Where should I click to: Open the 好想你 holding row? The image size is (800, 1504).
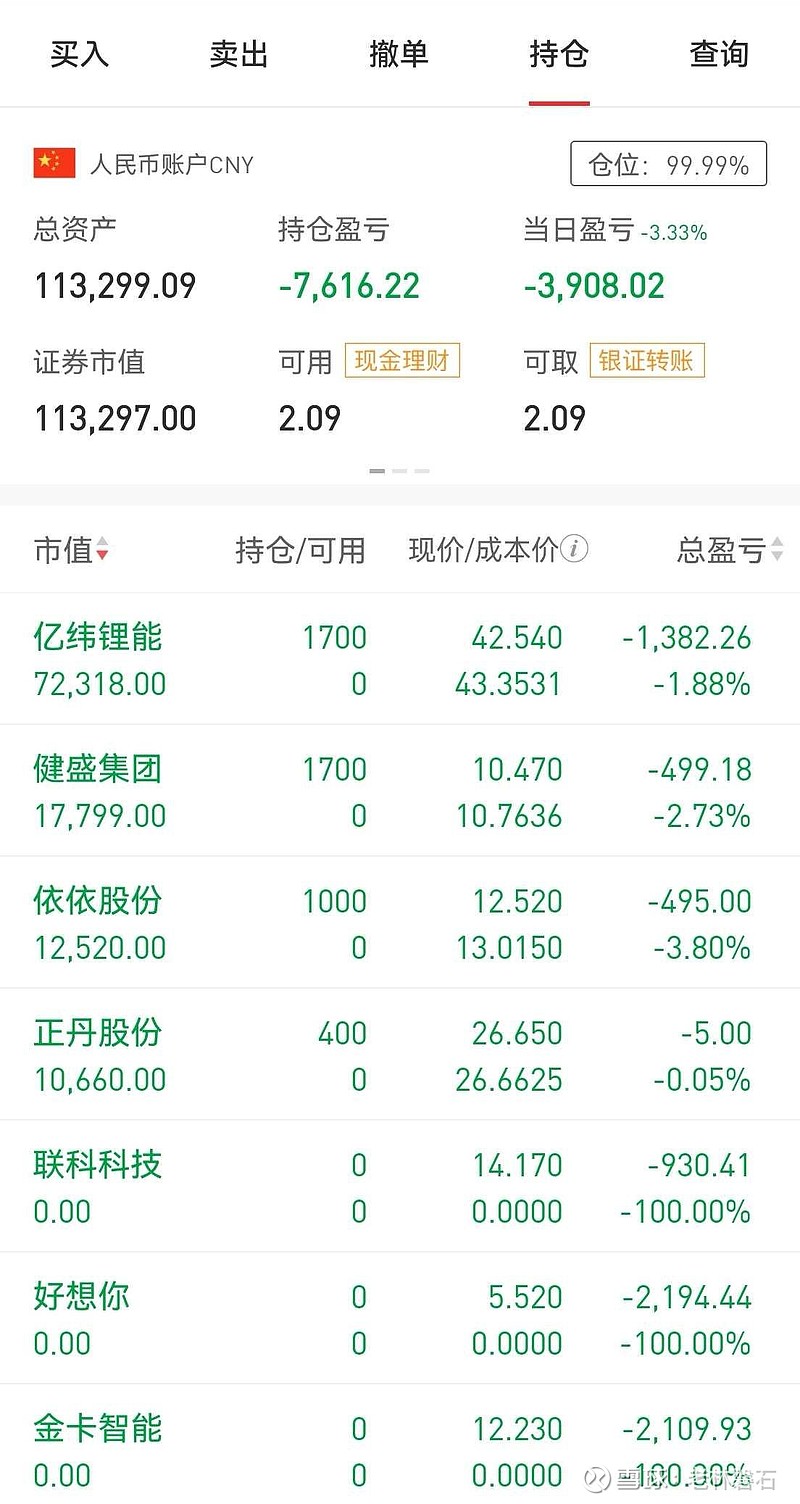click(400, 1319)
